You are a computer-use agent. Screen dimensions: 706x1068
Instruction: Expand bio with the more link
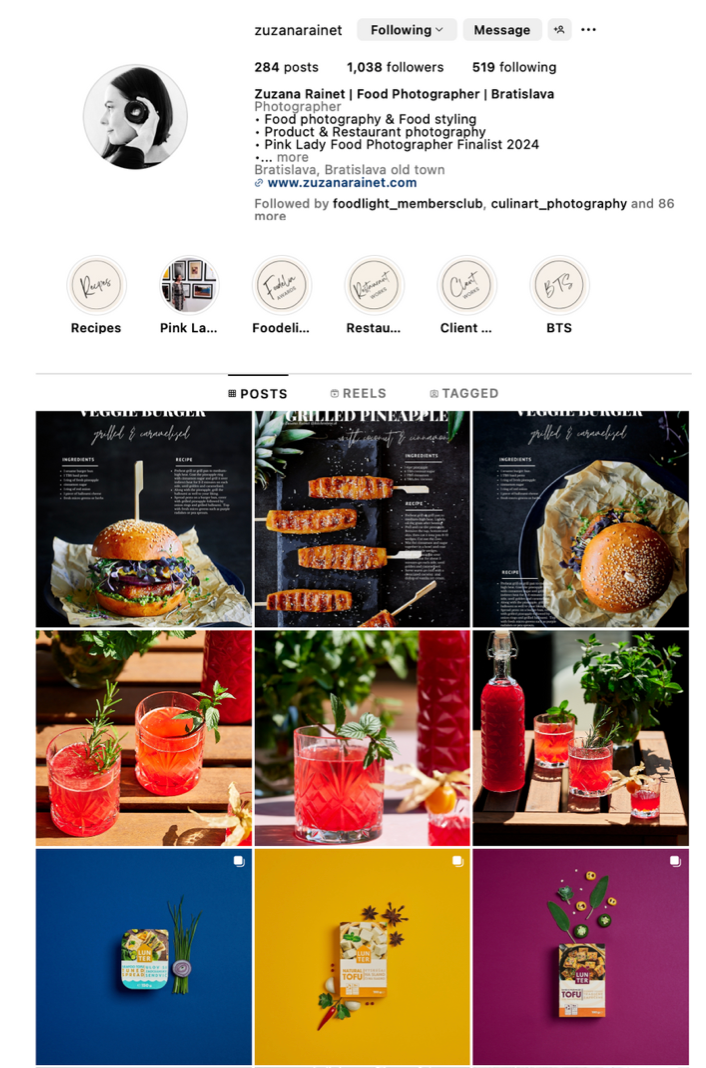point(293,158)
